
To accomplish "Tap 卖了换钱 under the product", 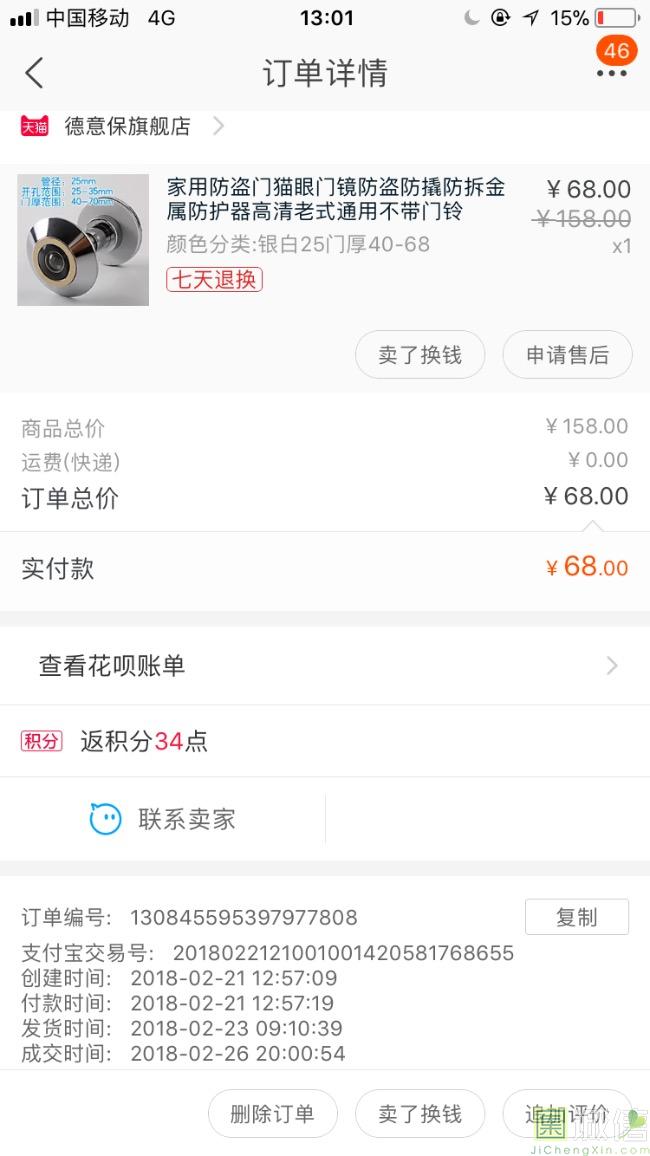I will point(420,355).
